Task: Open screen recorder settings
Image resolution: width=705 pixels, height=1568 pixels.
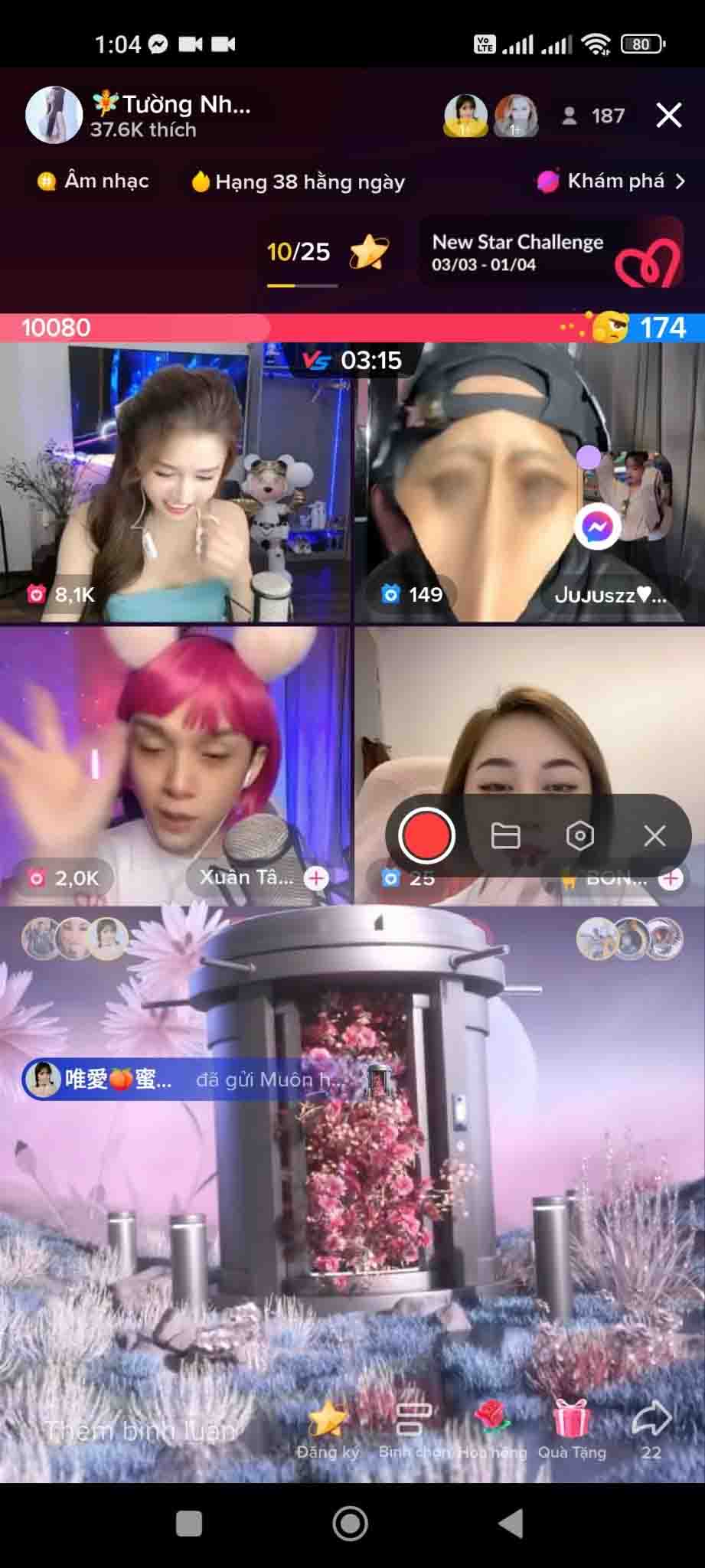Action: point(580,836)
